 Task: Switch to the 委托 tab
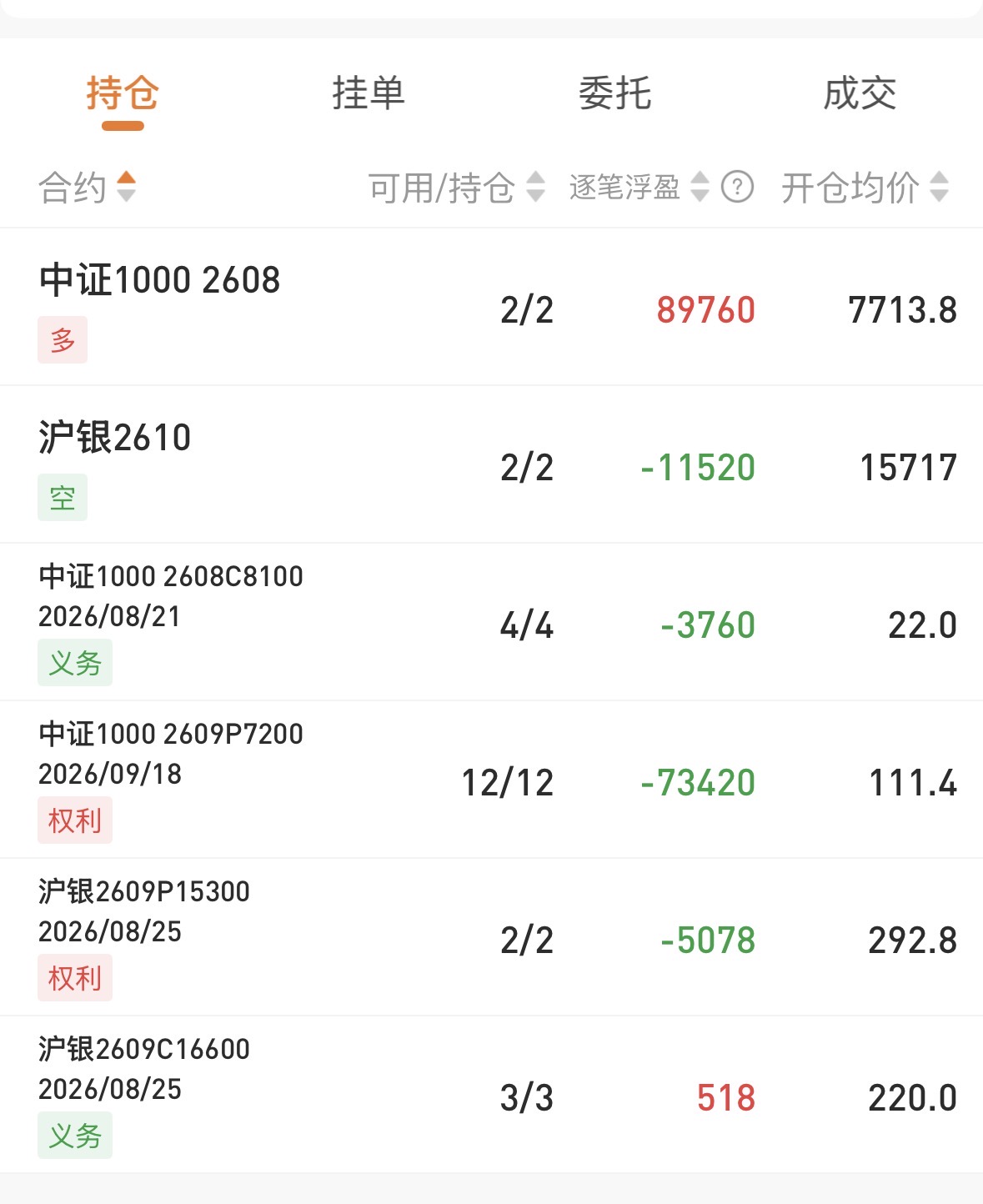click(614, 93)
